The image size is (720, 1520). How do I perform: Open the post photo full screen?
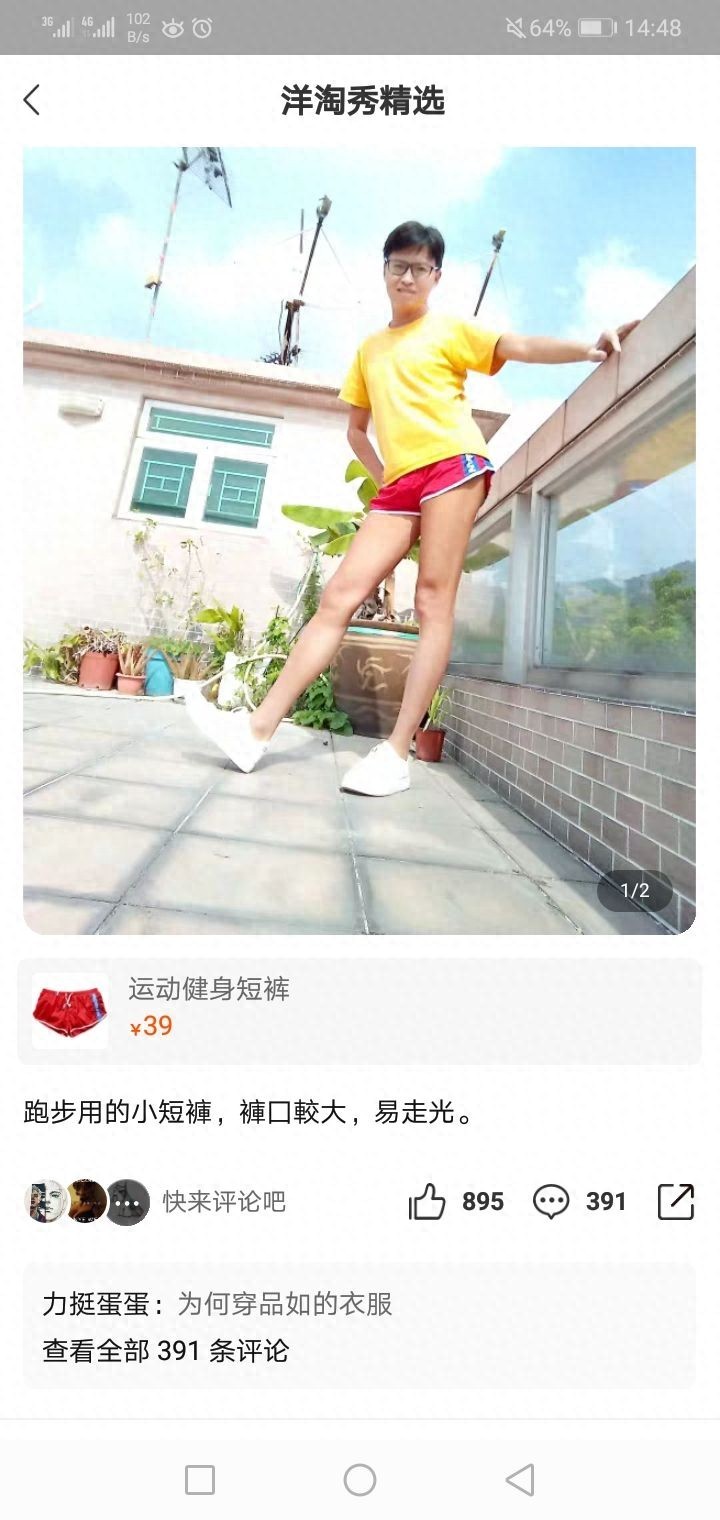click(x=359, y=540)
